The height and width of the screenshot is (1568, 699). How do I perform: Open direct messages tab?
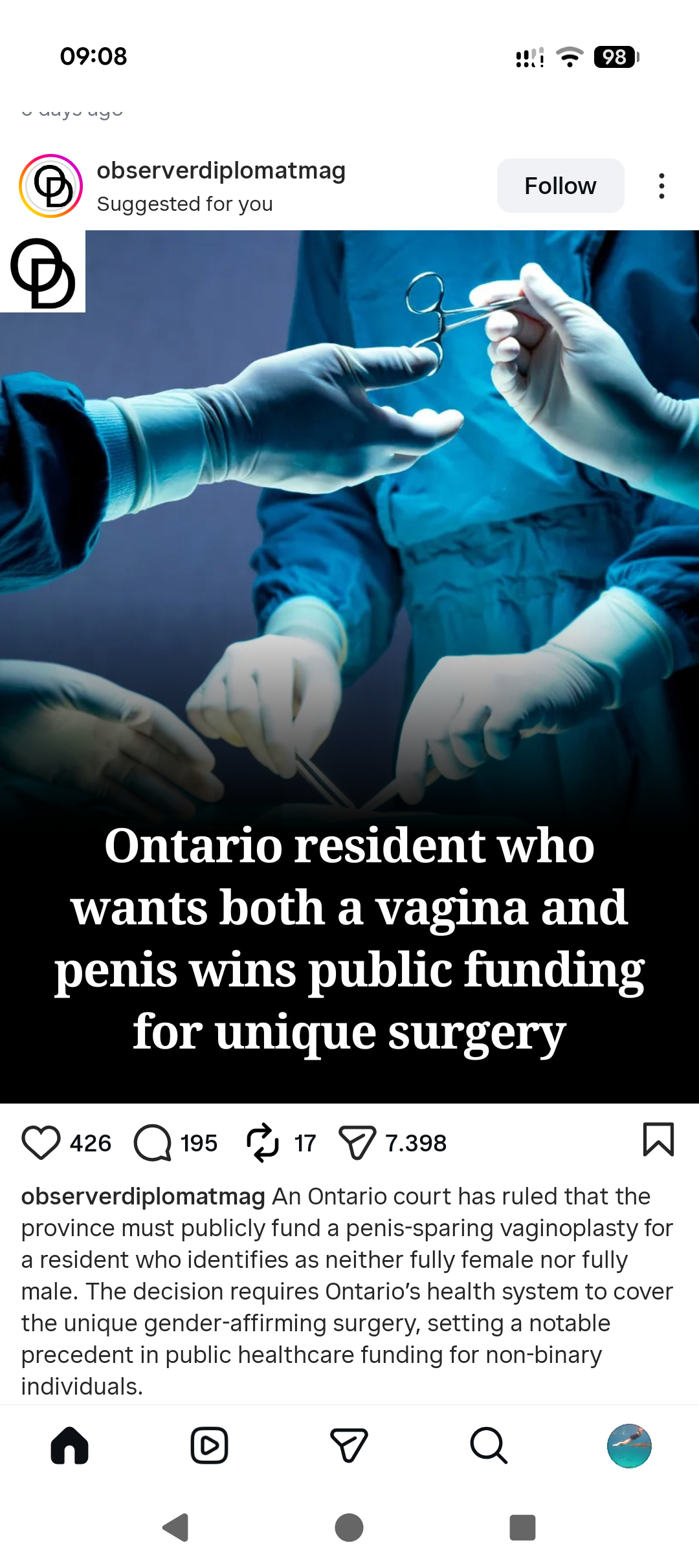click(349, 1446)
